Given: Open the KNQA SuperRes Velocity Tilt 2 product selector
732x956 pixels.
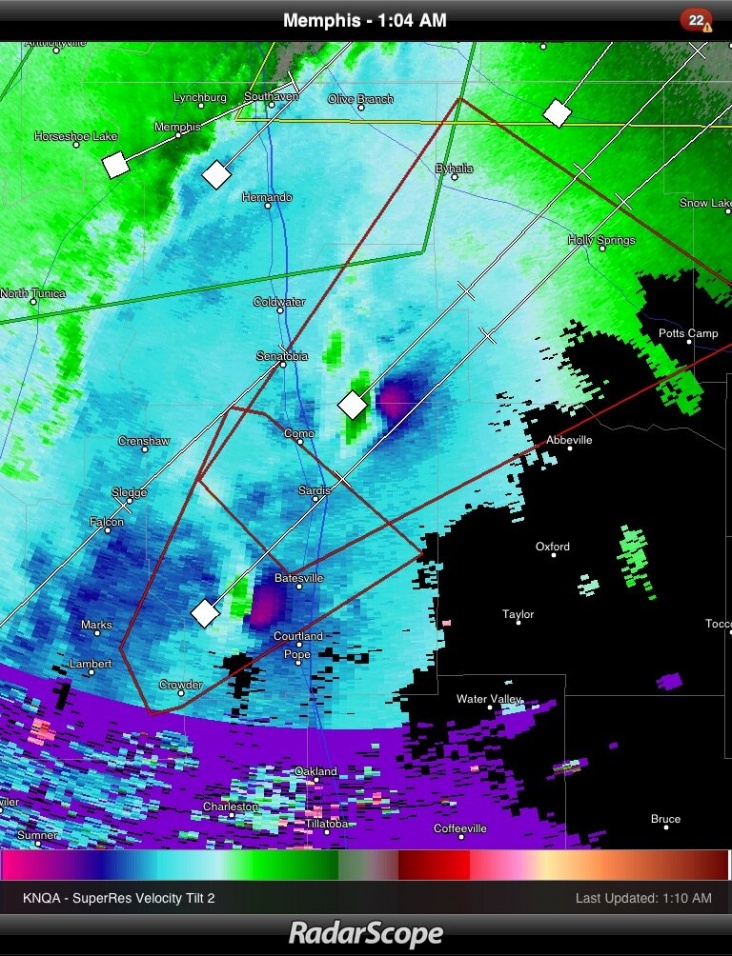Looking at the screenshot, I should pos(119,898).
